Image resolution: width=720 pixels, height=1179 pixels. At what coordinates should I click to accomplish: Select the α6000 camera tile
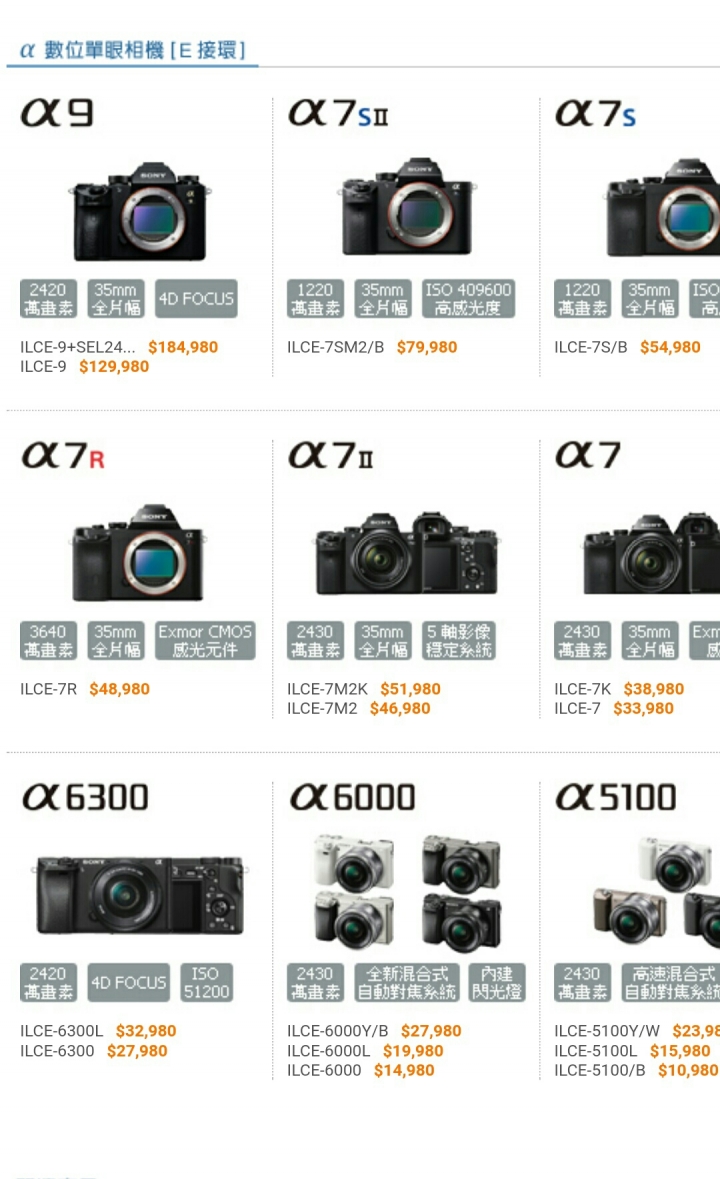(x=405, y=890)
